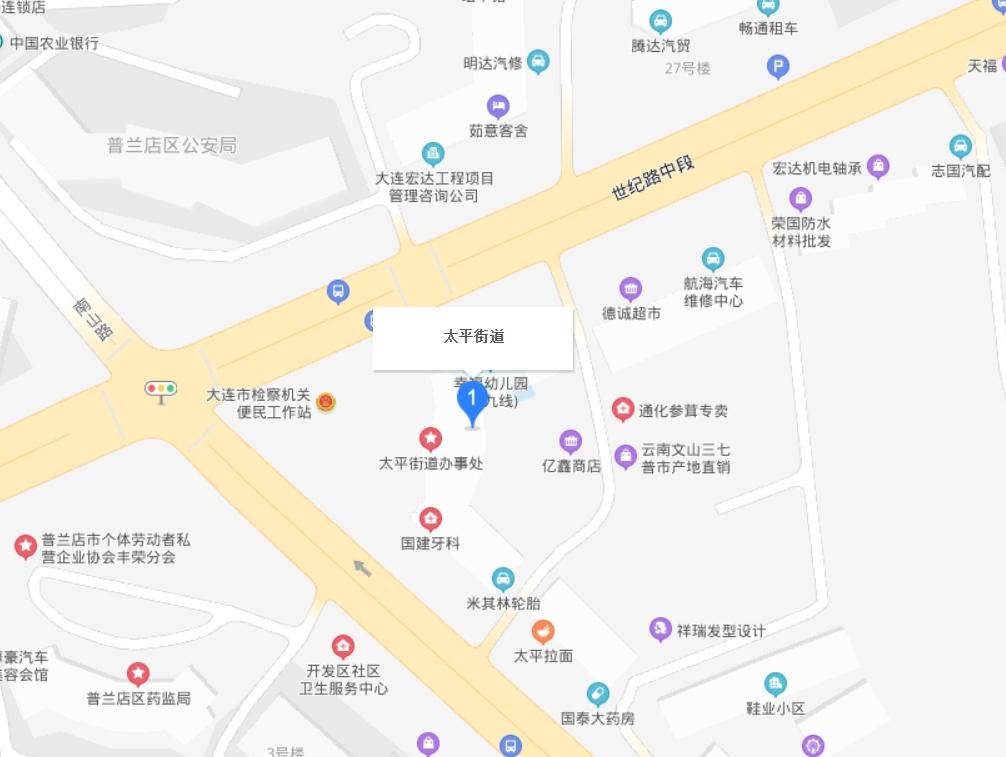1006x757 pixels.
Task: Open the 太平街道 info window
Action: tap(473, 338)
